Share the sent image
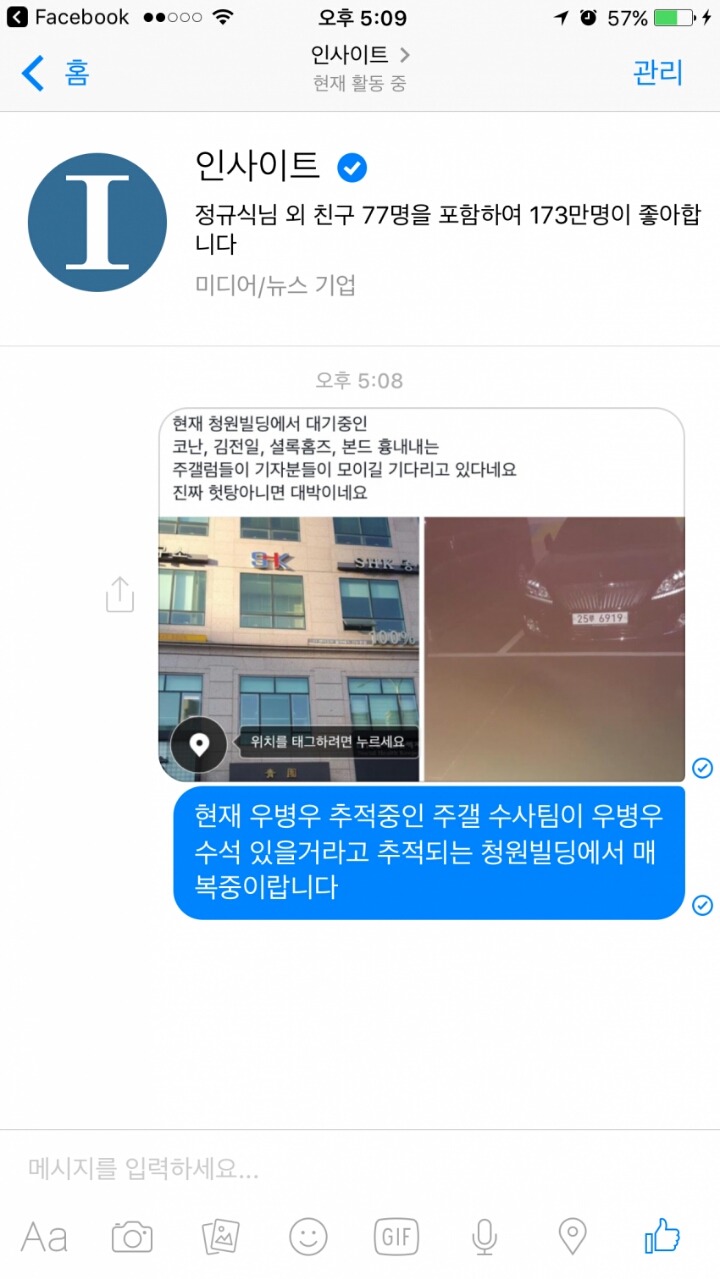This screenshot has width=720, height=1279. pos(119,594)
